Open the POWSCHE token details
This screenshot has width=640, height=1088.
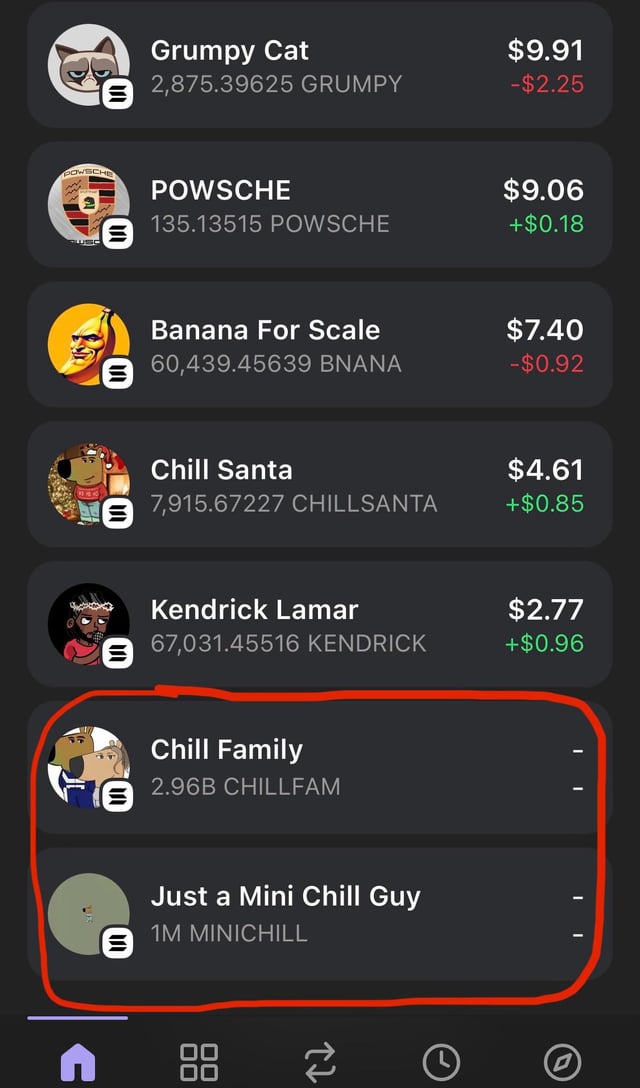[x=320, y=205]
